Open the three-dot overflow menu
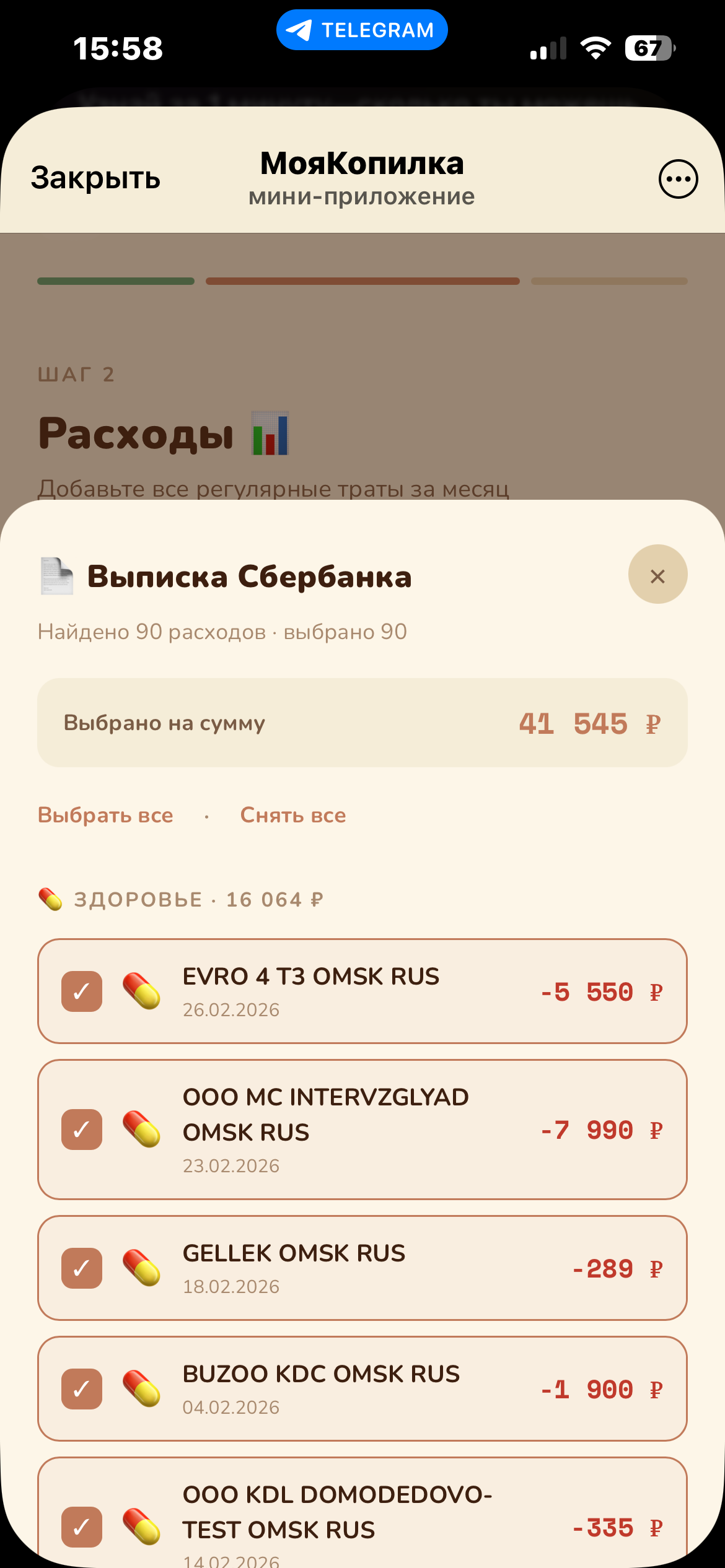 [x=678, y=179]
